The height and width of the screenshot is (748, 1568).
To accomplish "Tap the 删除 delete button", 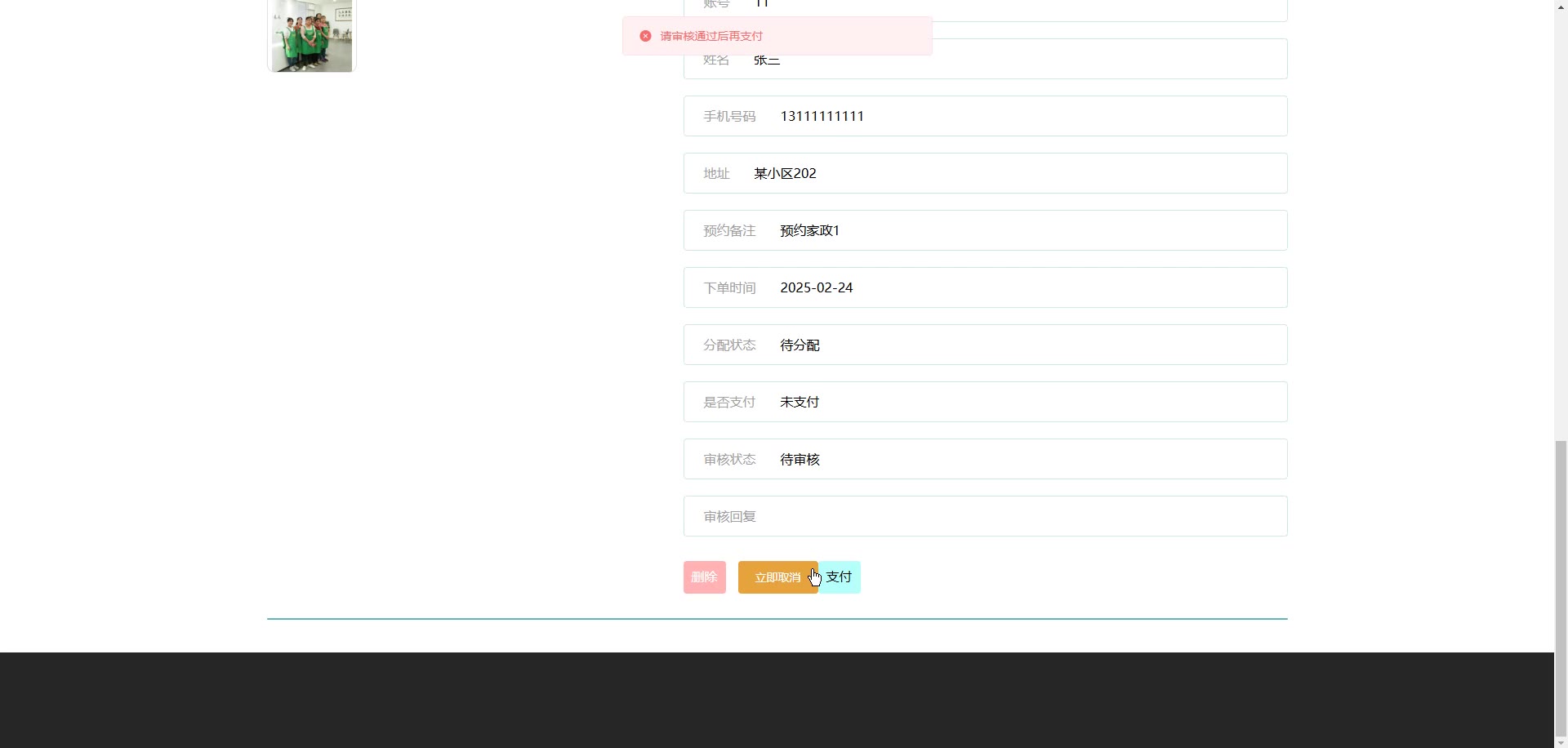I will (704, 577).
